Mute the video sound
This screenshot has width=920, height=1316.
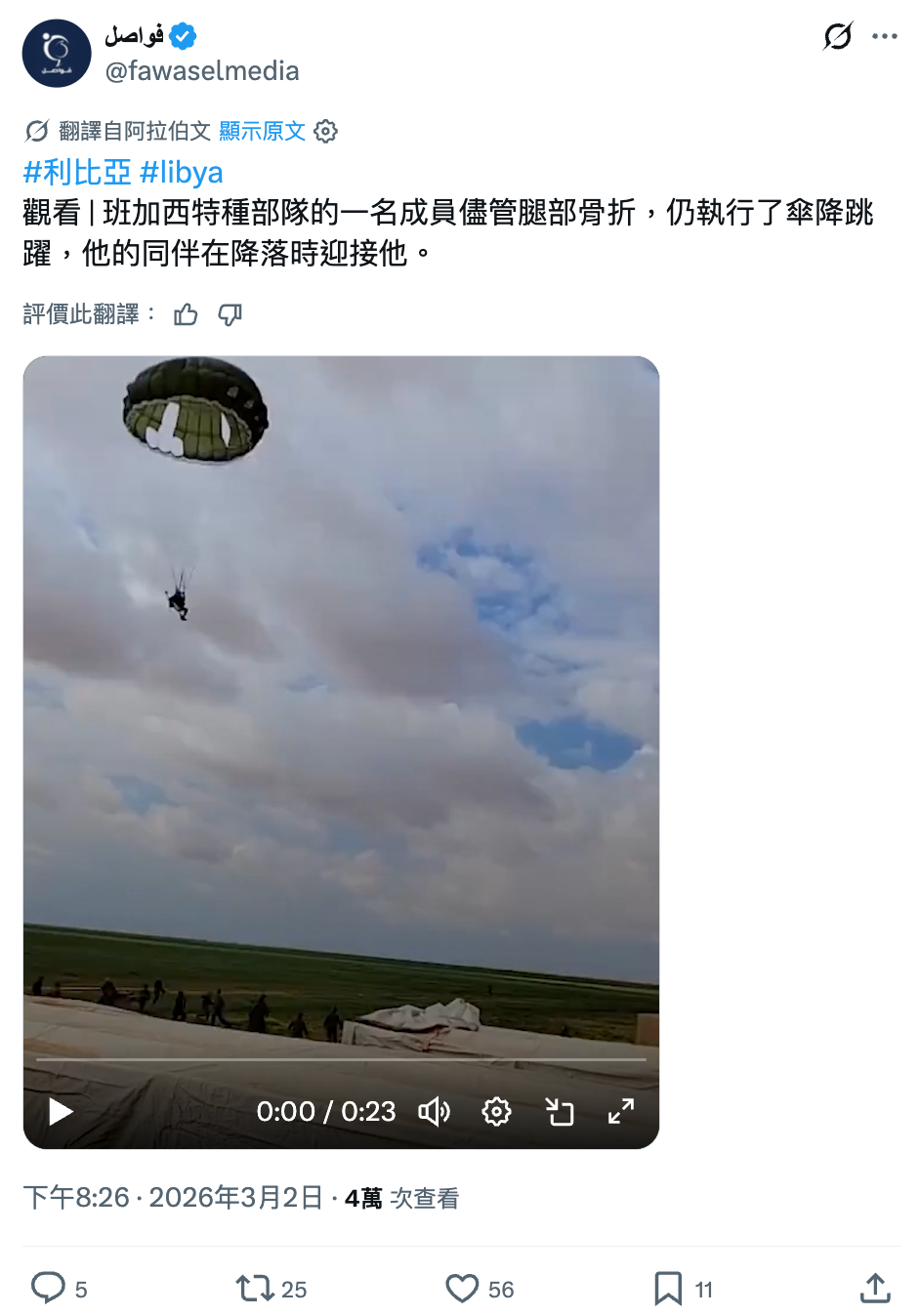(434, 1111)
